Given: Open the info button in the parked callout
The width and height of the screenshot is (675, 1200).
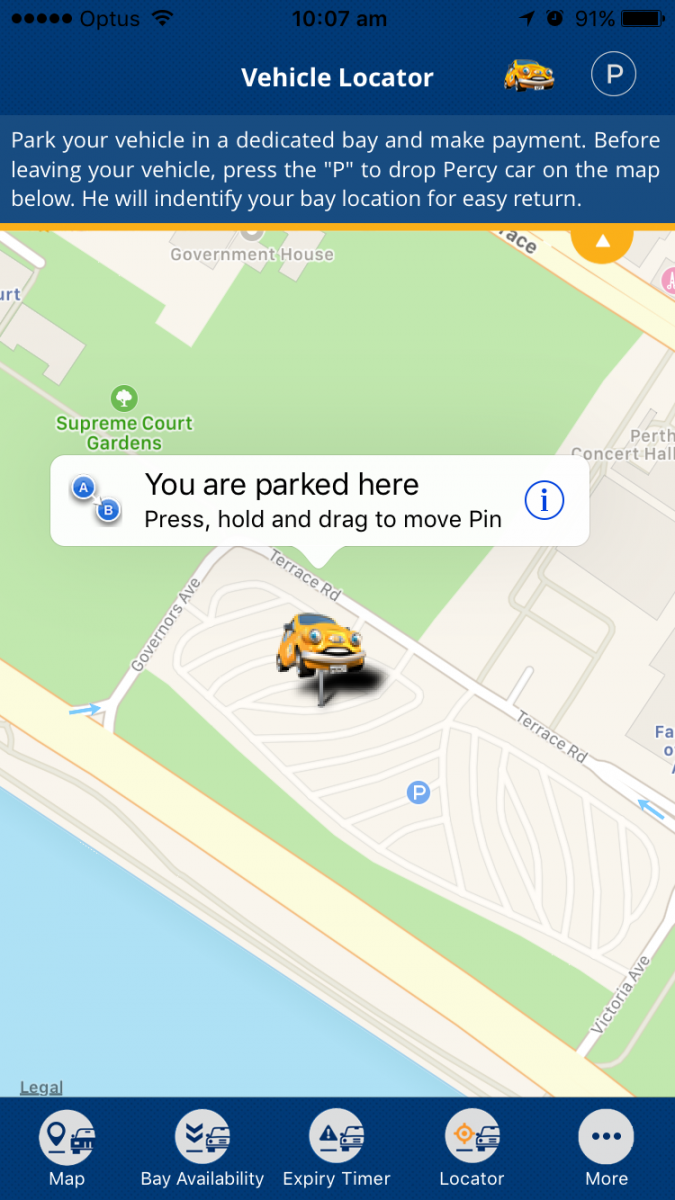Looking at the screenshot, I should [544, 501].
